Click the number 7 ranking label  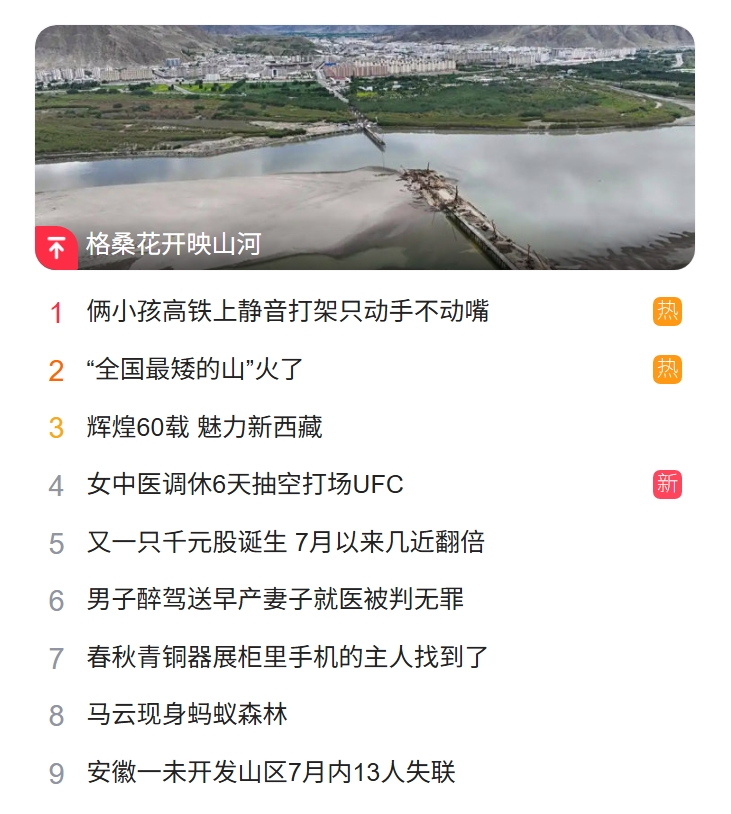57,659
